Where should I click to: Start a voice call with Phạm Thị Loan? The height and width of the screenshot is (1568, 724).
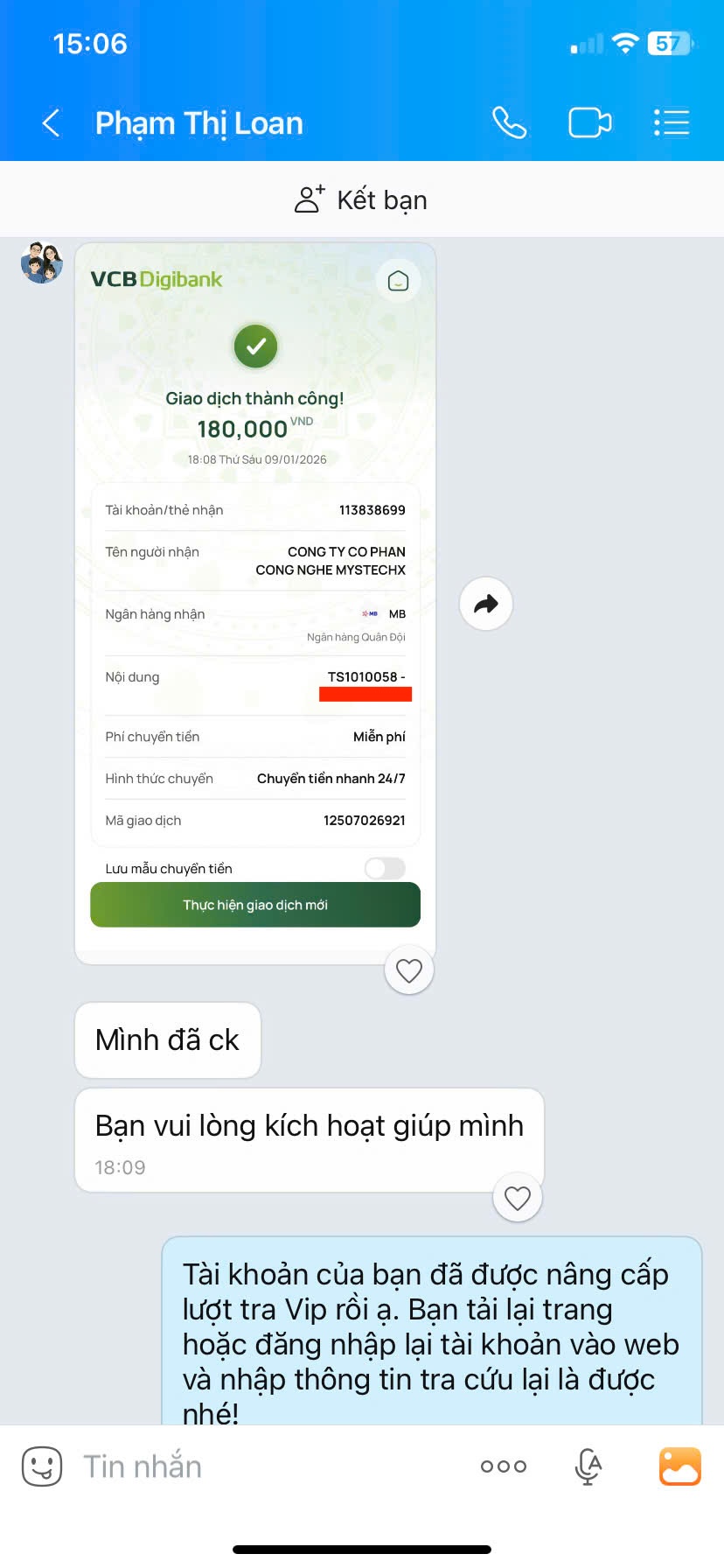click(509, 123)
